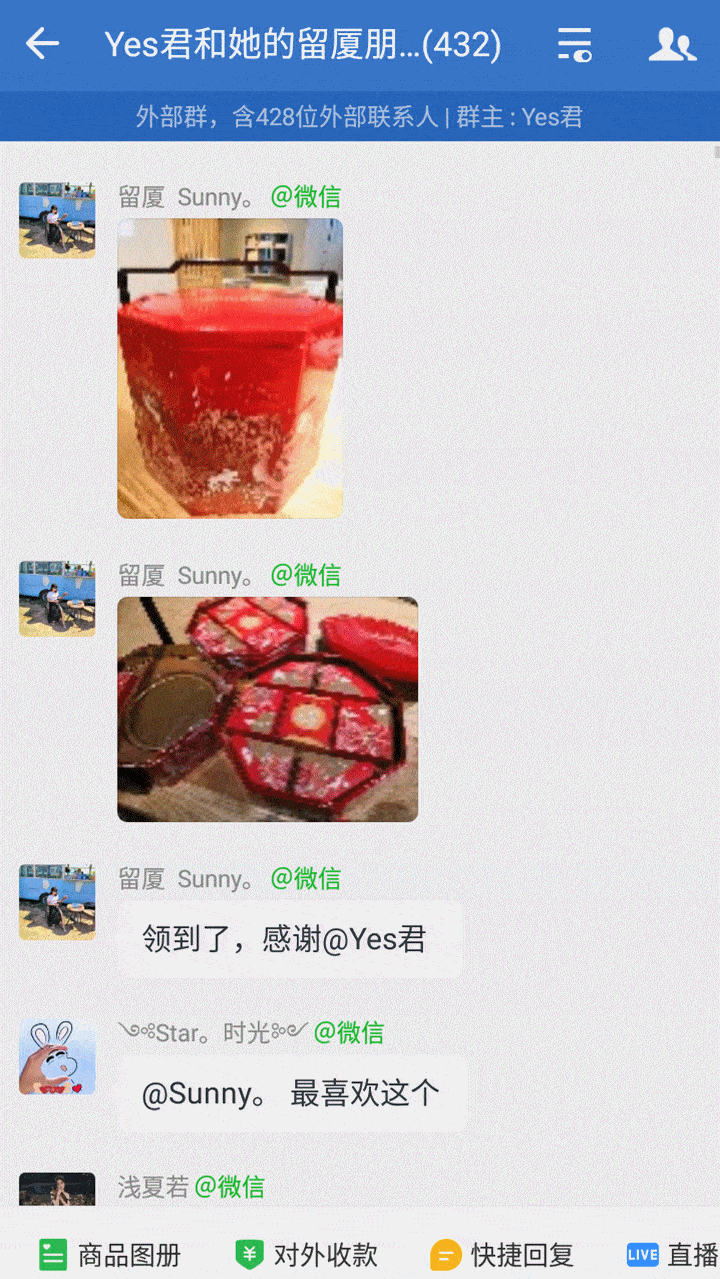This screenshot has width=720, height=1279.
Task: Open 商品图册 product album
Action: coord(110,1254)
